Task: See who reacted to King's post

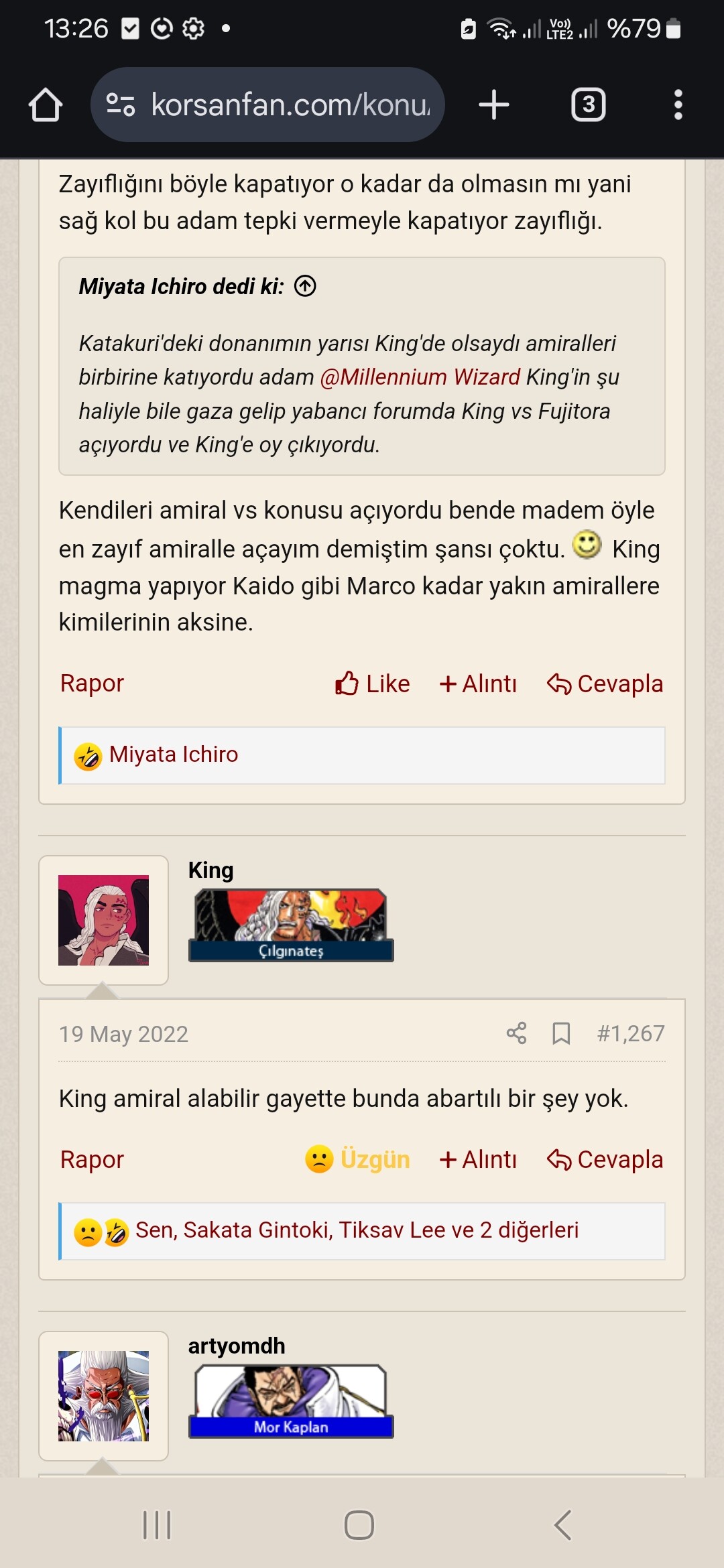Action: click(357, 1230)
